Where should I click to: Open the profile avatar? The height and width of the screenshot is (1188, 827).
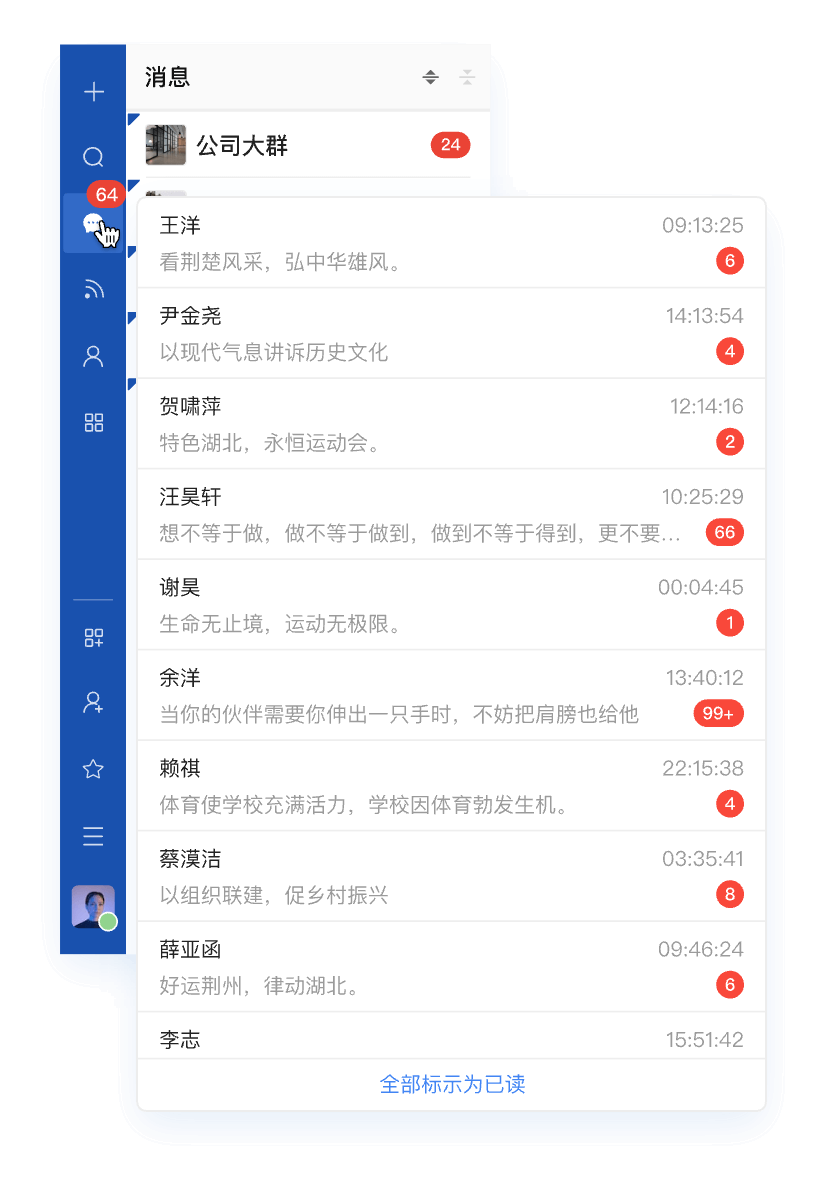point(93,907)
